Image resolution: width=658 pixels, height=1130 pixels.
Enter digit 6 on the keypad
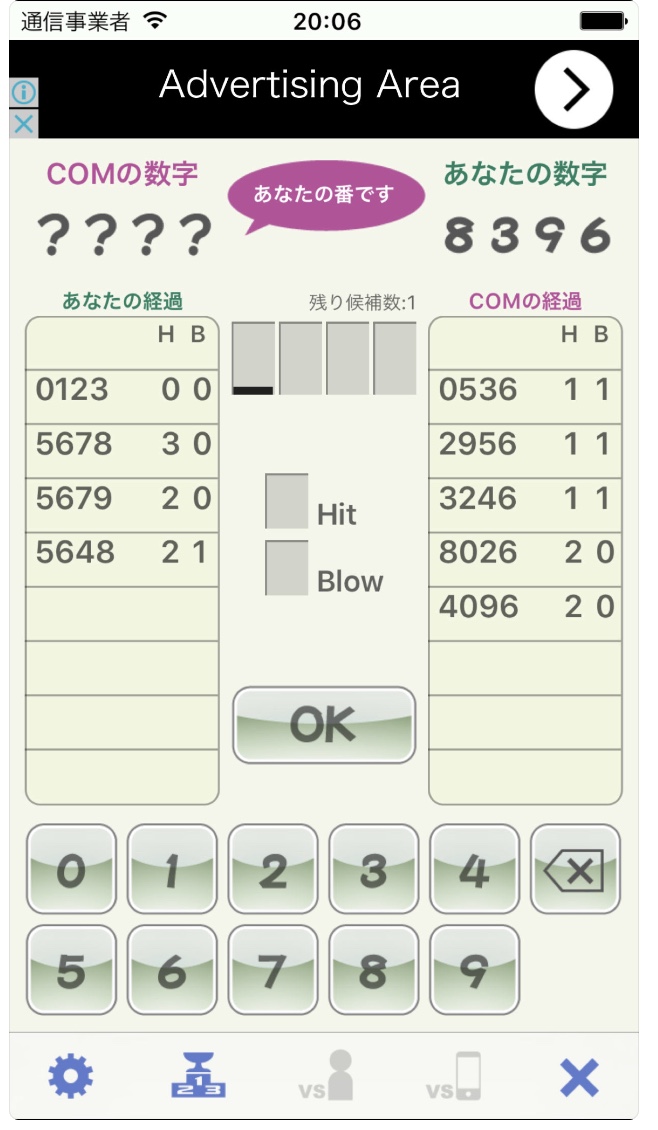[172, 970]
